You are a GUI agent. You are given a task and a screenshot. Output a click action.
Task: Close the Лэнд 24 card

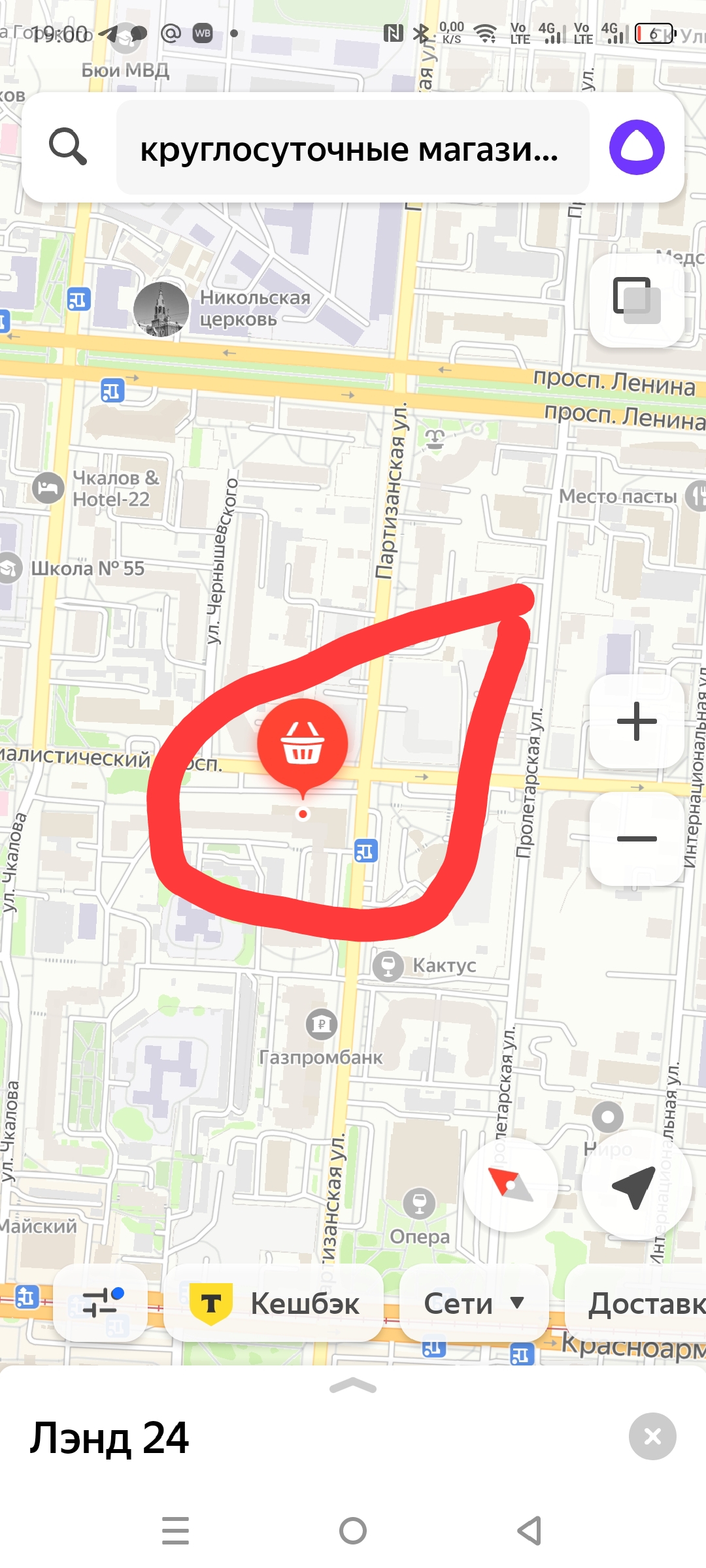652,1437
